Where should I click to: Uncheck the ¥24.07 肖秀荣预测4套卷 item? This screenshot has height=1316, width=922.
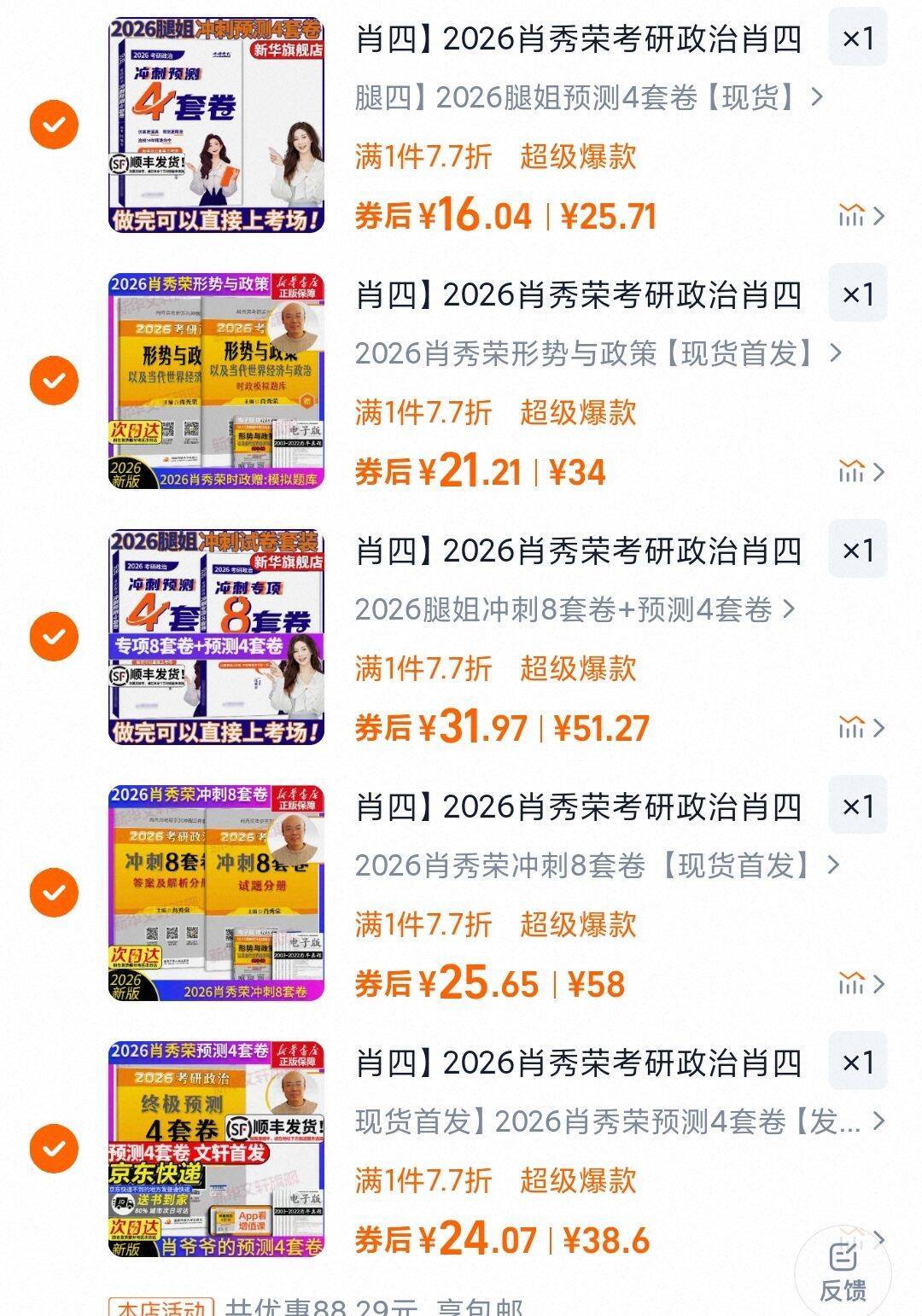54,1149
